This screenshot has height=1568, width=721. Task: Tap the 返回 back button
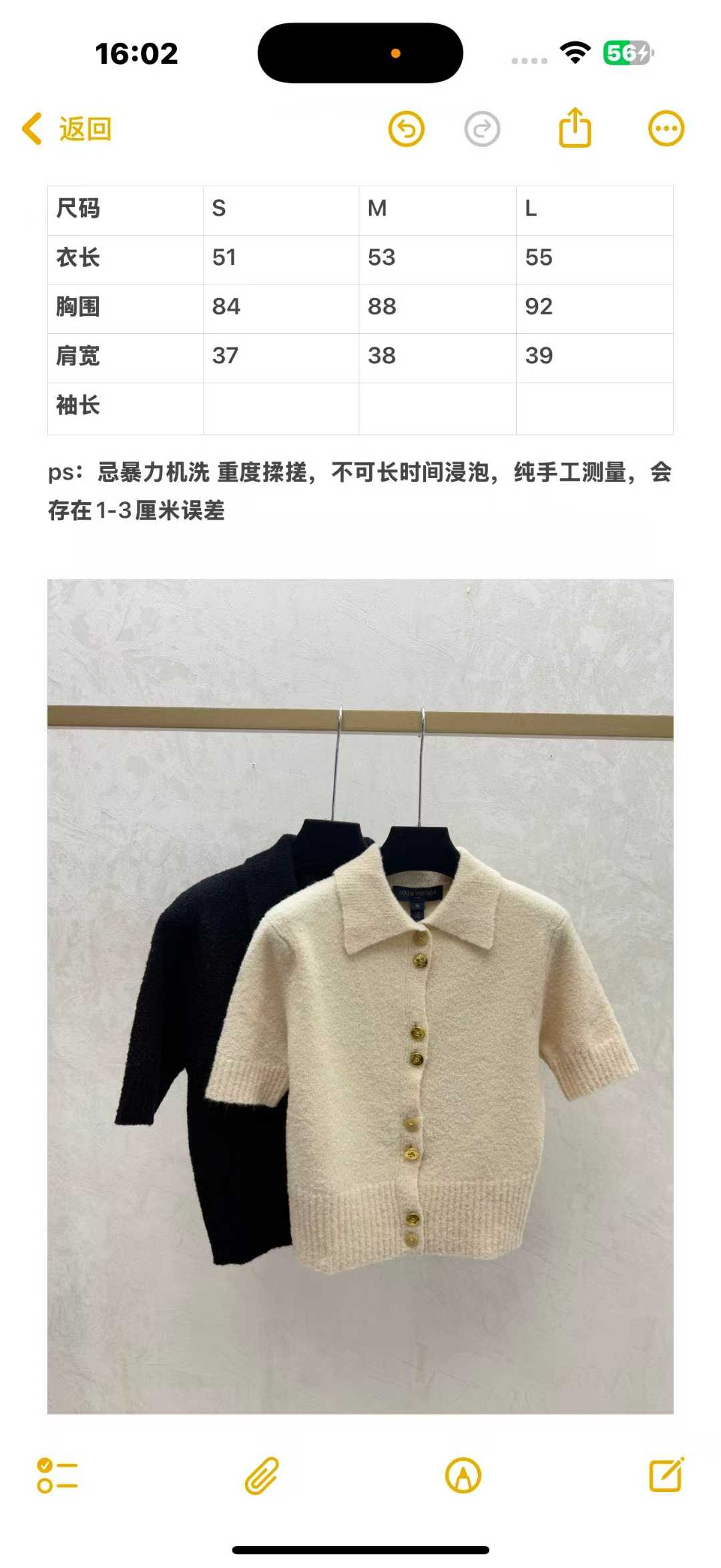pyautogui.click(x=68, y=129)
